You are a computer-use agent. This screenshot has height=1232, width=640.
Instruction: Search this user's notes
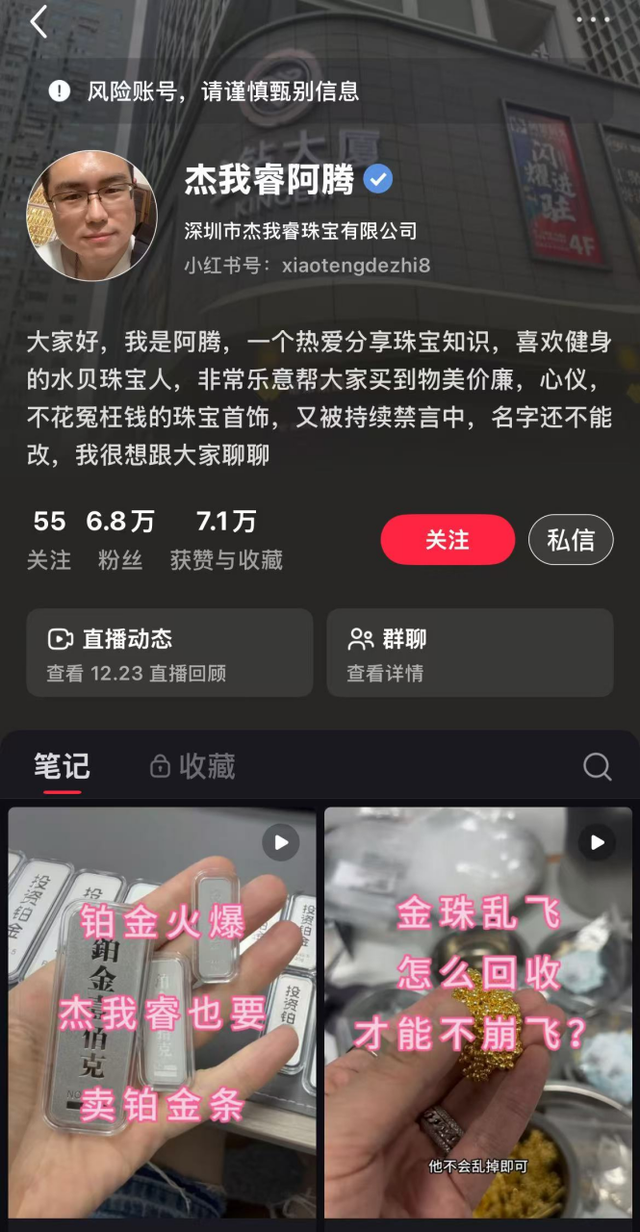pyautogui.click(x=597, y=766)
